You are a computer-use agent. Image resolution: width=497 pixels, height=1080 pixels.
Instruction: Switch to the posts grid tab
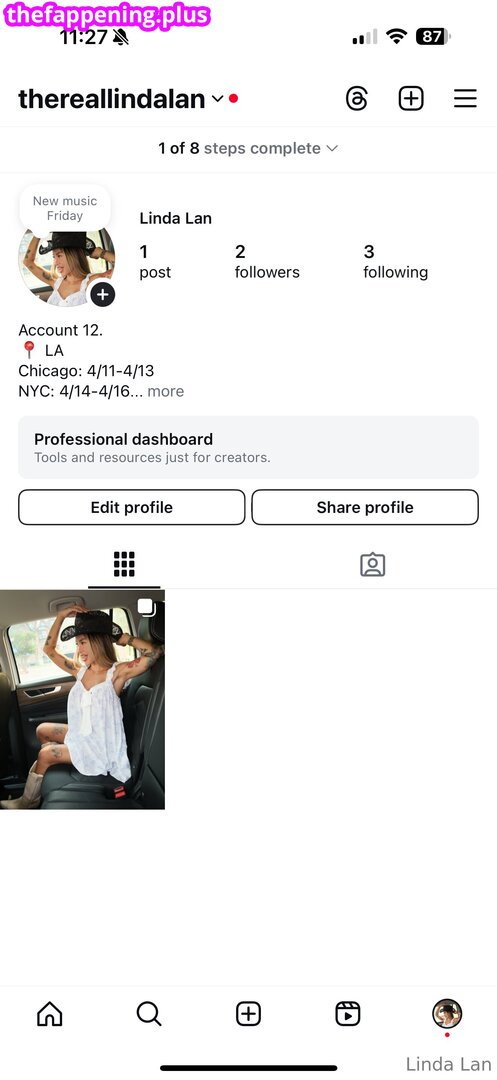click(x=124, y=564)
